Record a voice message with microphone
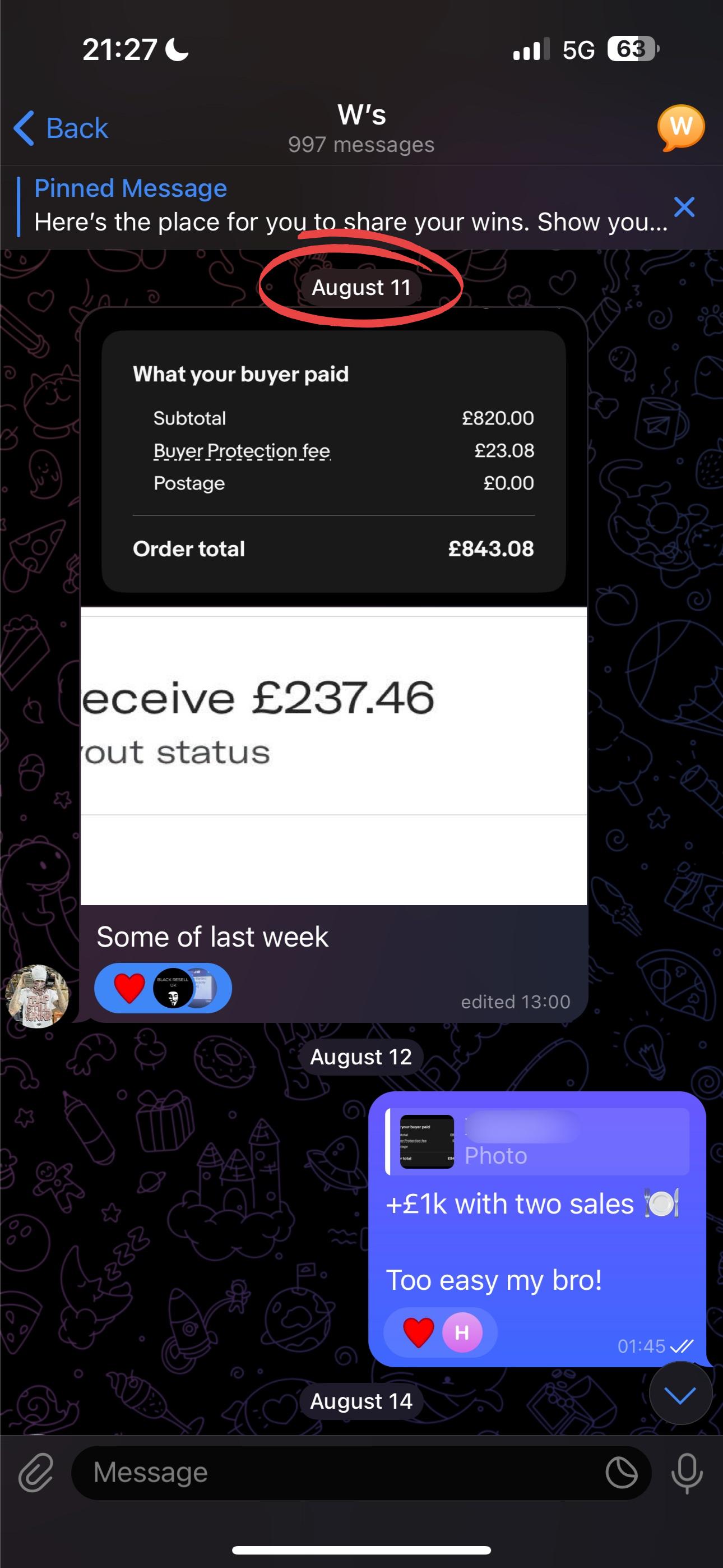The image size is (723, 1568). (x=687, y=1473)
